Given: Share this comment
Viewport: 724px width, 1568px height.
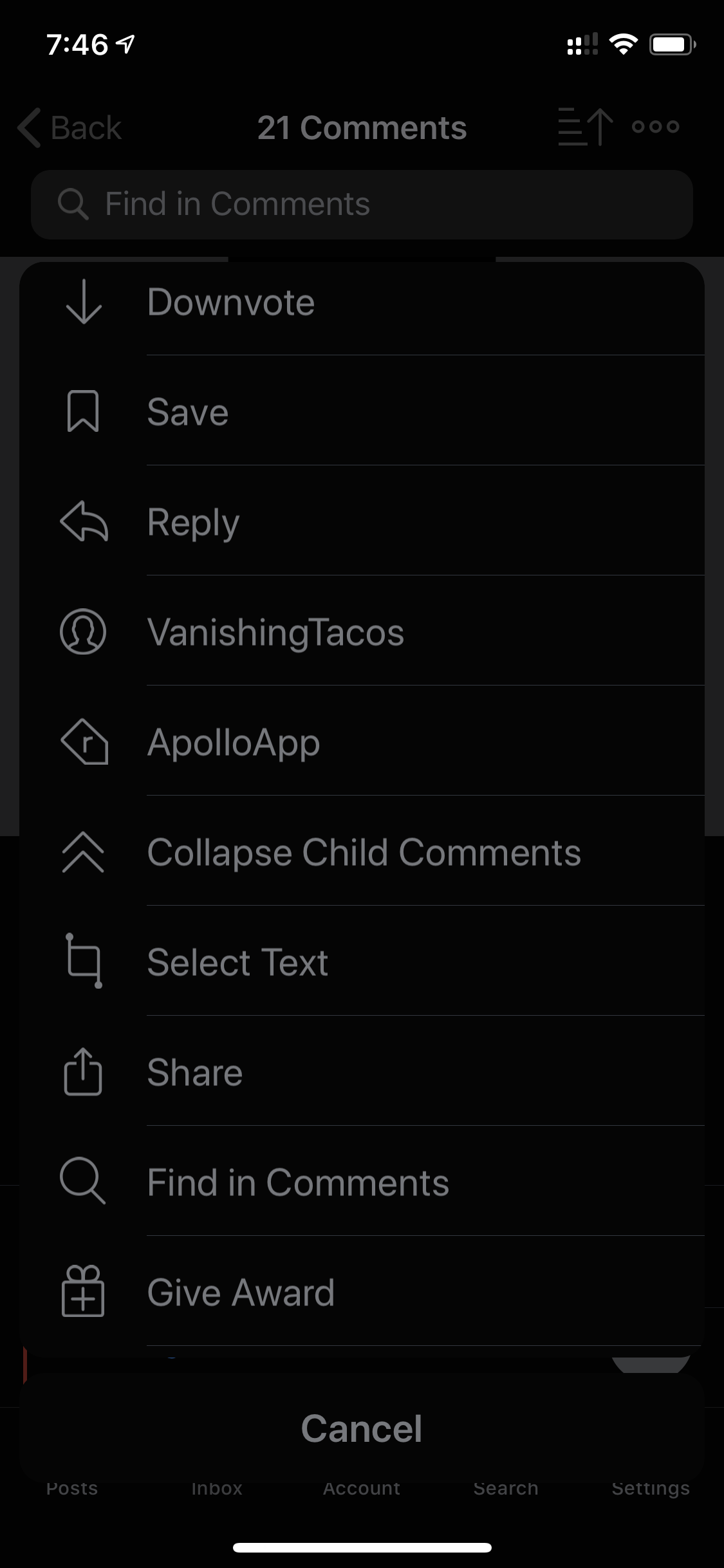Looking at the screenshot, I should (x=360, y=1072).
